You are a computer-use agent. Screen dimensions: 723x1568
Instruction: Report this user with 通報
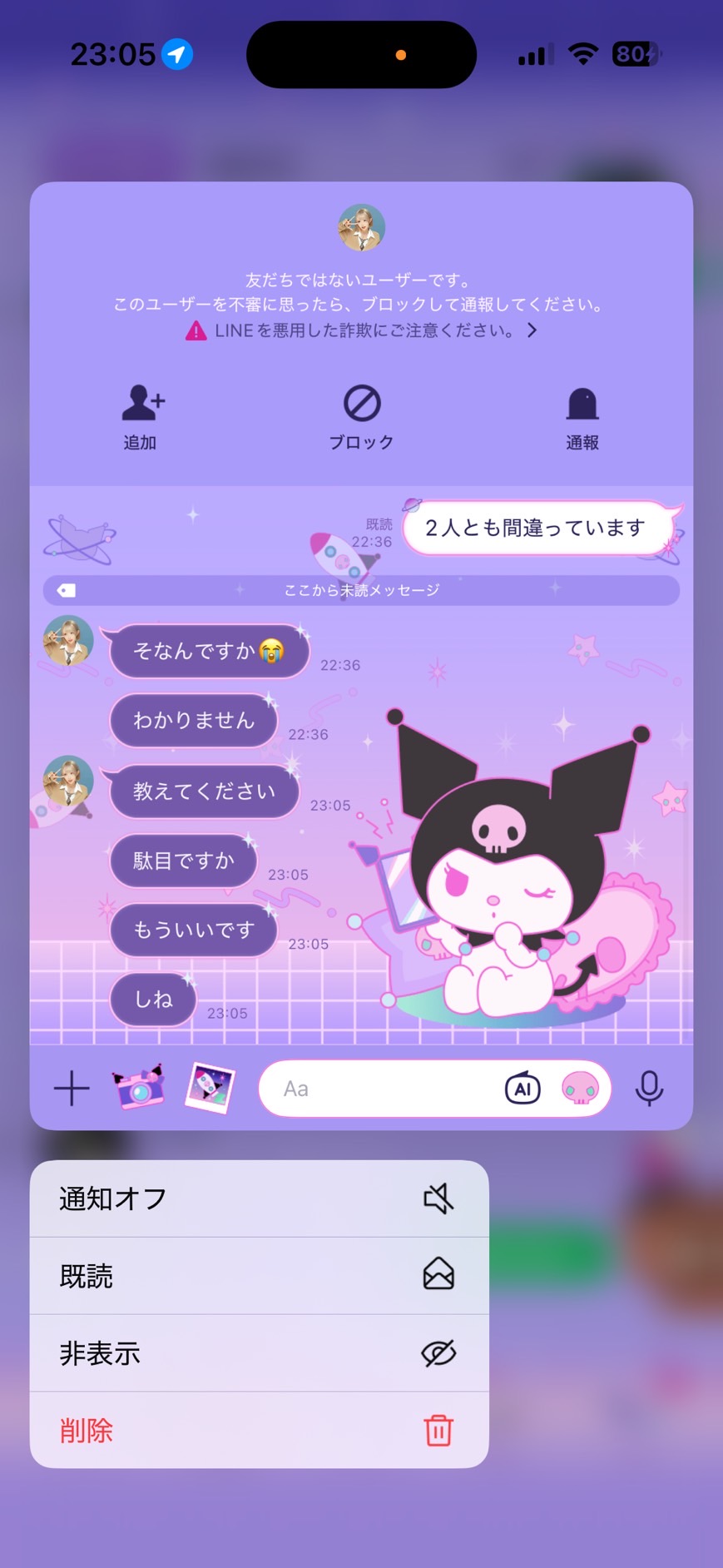(x=582, y=417)
